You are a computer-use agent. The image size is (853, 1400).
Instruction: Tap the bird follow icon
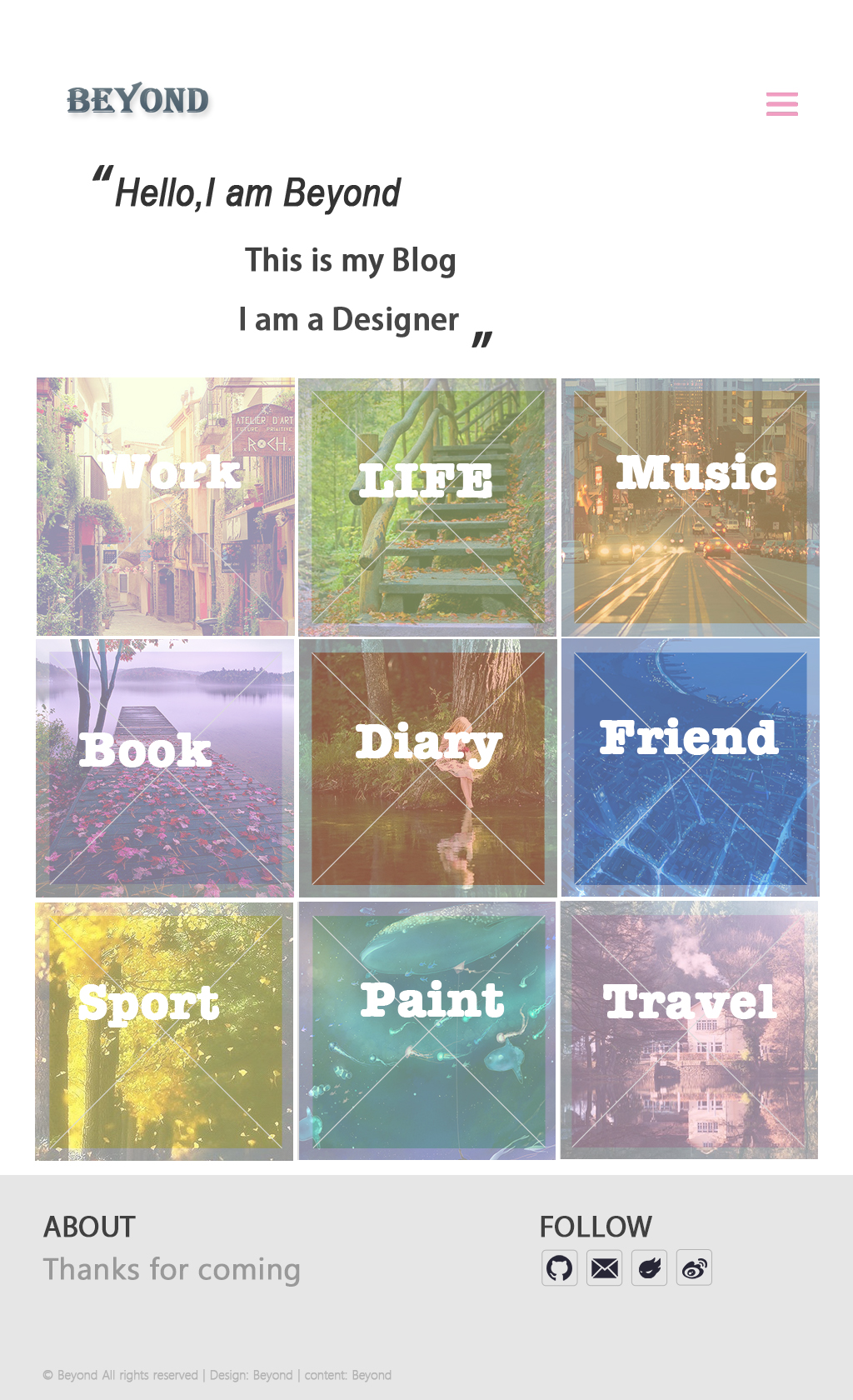coord(650,1268)
